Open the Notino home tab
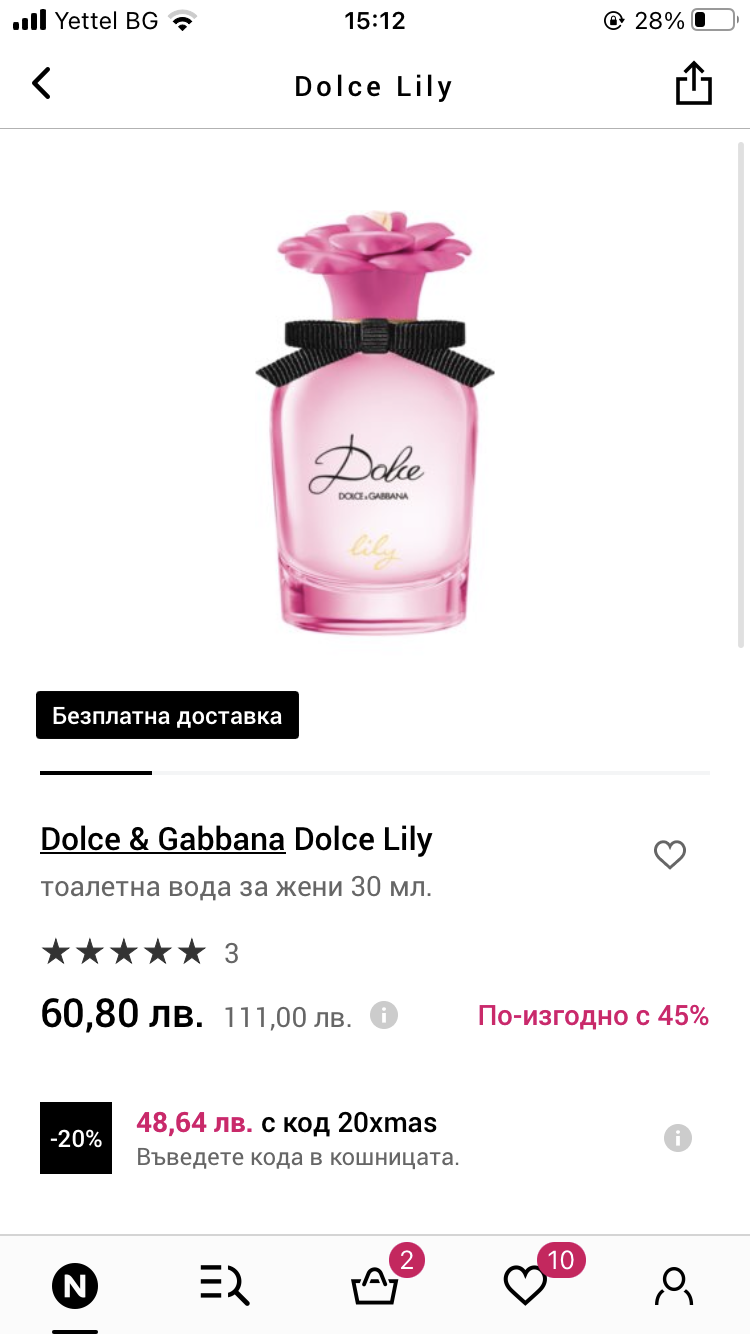This screenshot has height=1334, width=750. [x=75, y=1285]
